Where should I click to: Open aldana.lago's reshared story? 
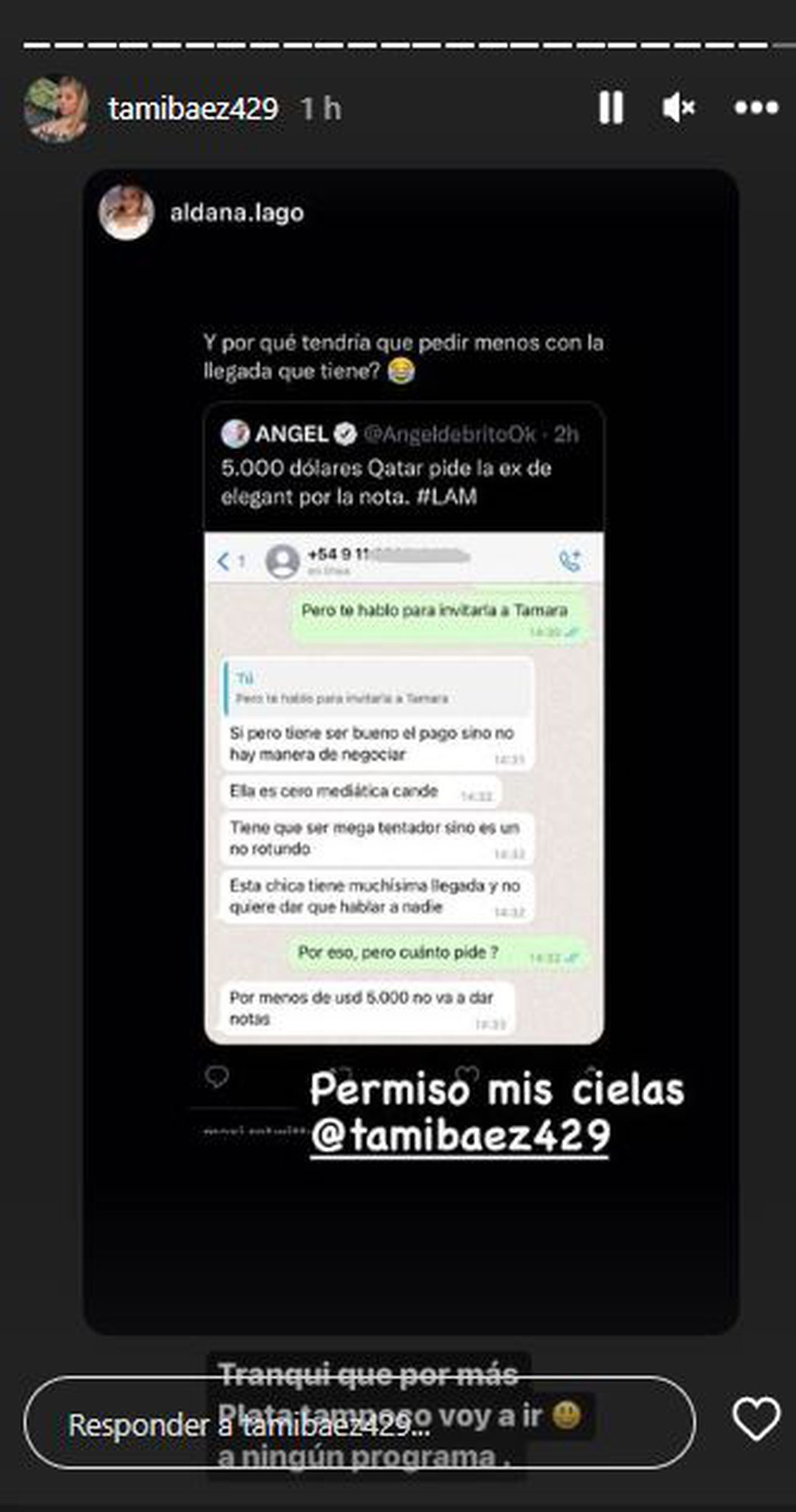236,212
